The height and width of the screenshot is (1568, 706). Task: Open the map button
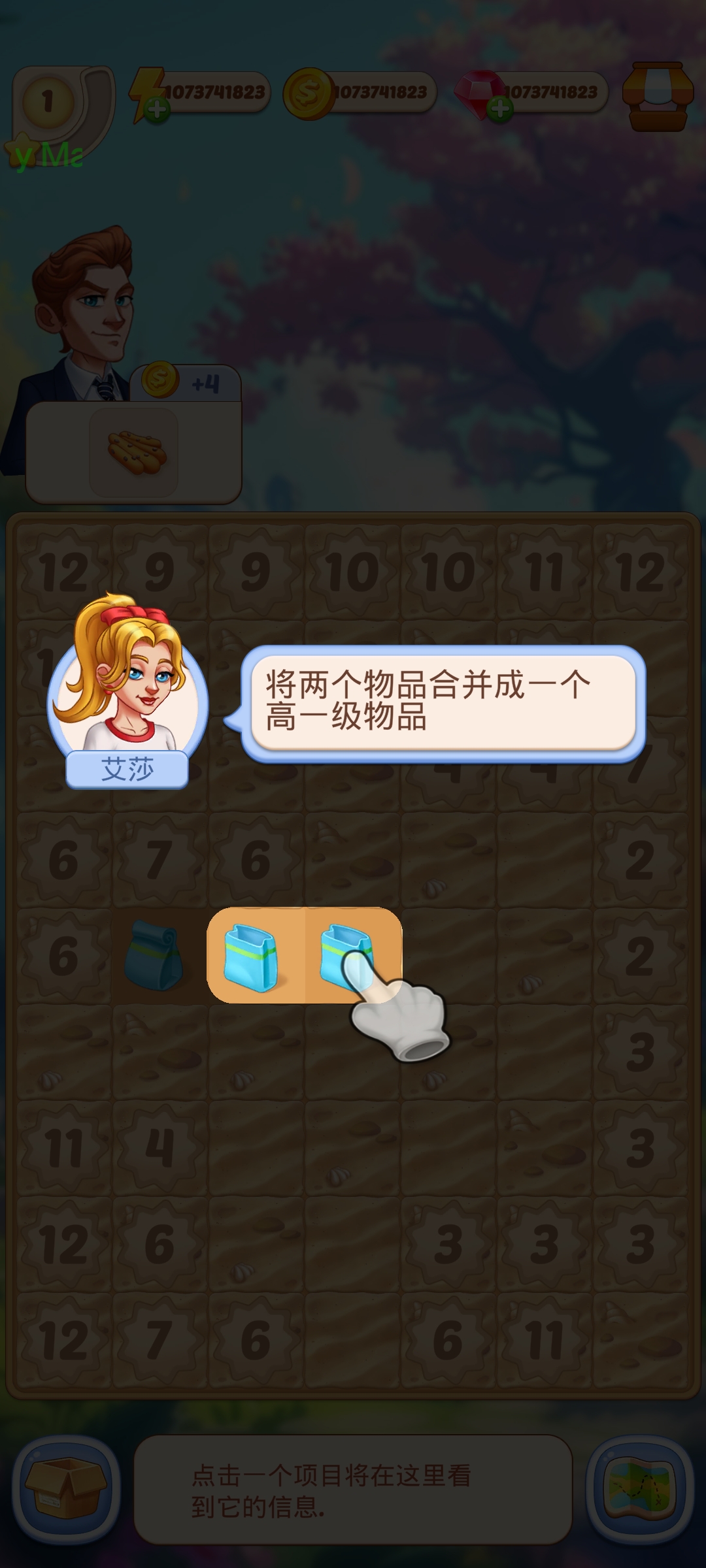639,1490
